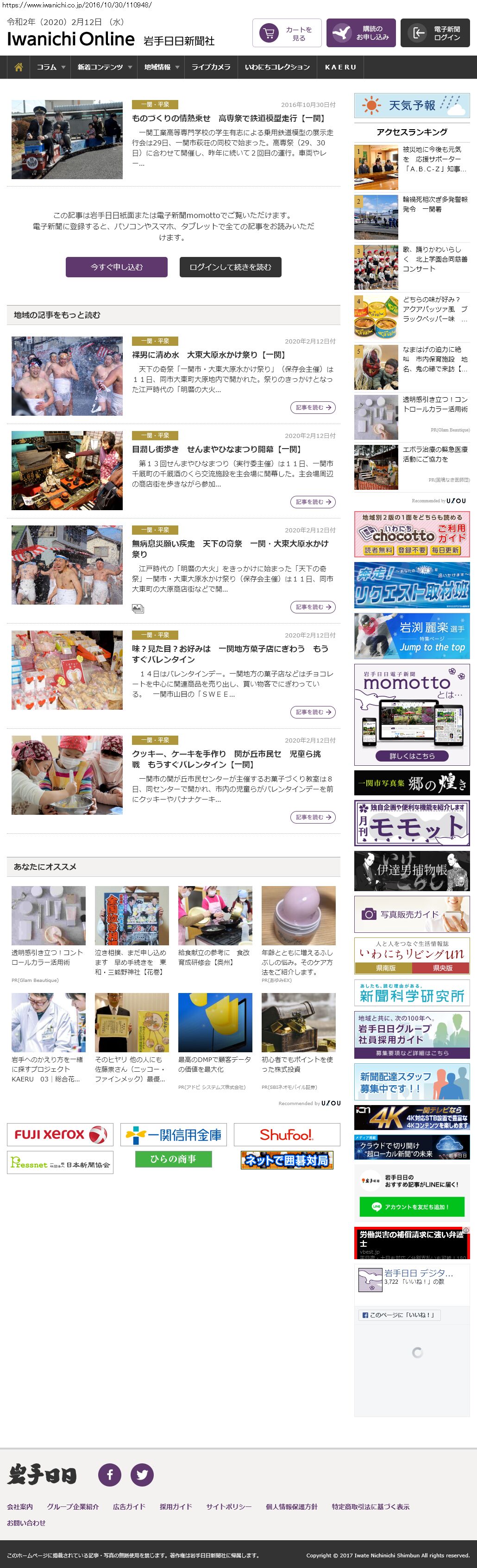This screenshot has width=477, height=1568.
Task: Go to いわにちコレクション section
Action: click(277, 67)
